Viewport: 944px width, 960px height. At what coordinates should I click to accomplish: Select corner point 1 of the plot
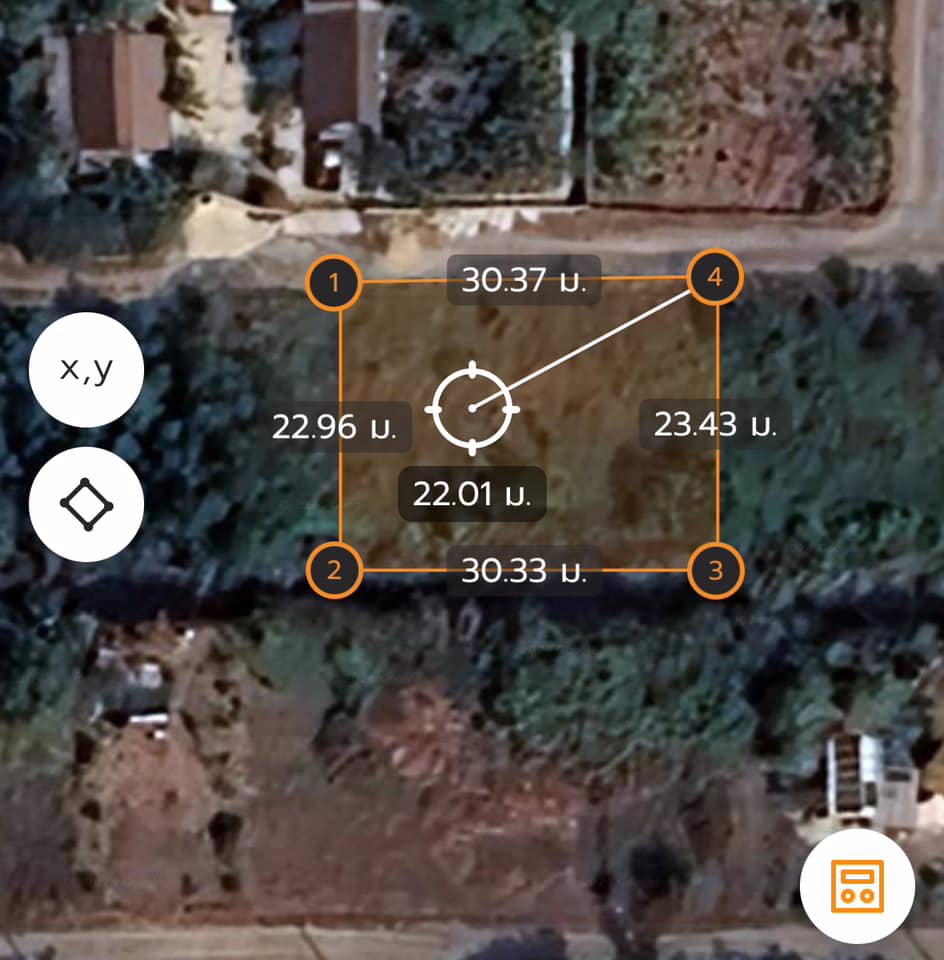[333, 283]
